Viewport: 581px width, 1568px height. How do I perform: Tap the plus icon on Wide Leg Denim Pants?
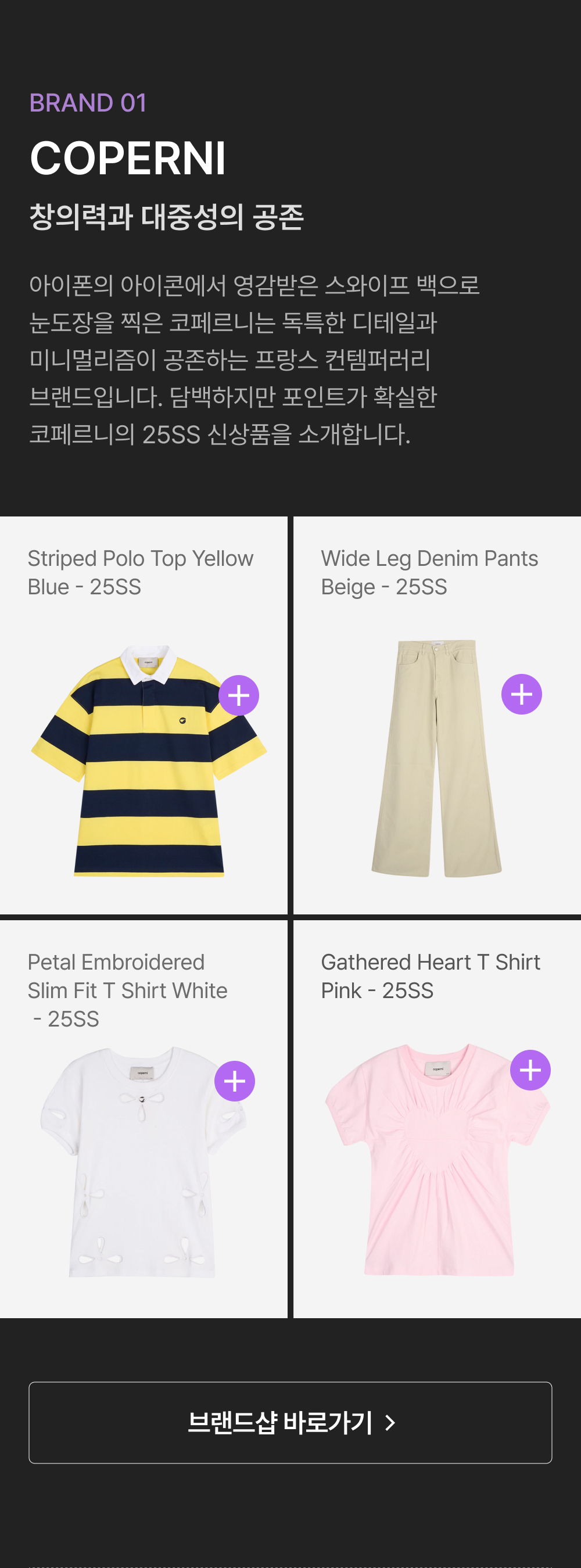pos(521,694)
